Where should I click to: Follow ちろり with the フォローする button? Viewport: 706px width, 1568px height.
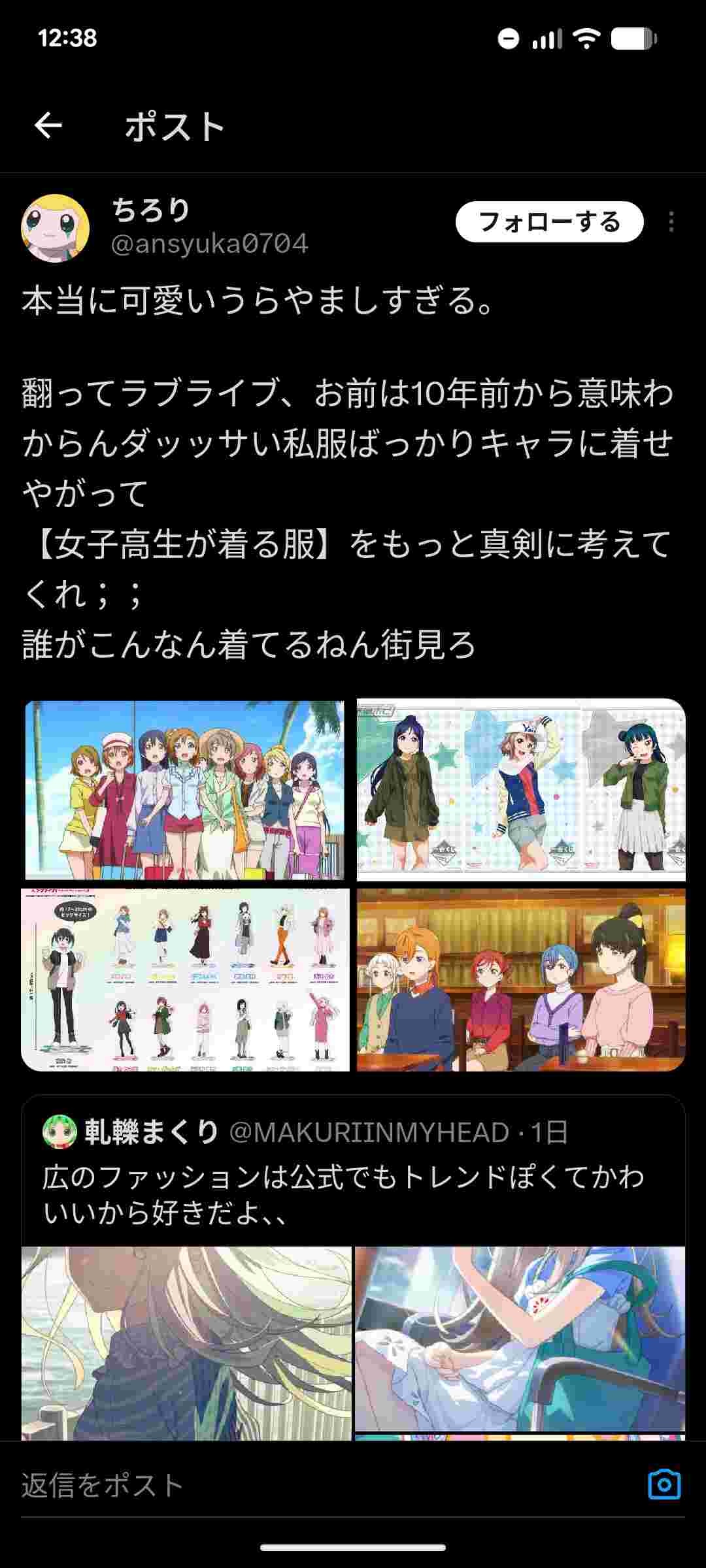coord(549,222)
